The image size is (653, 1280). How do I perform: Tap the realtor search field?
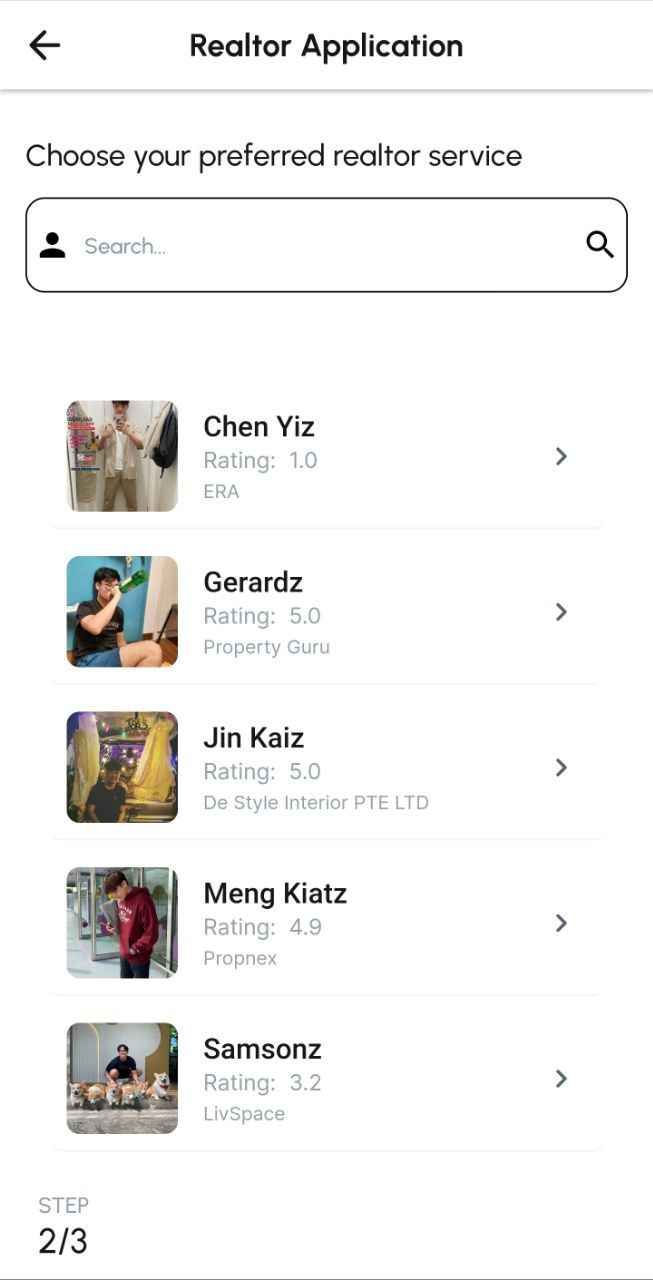coord(320,246)
